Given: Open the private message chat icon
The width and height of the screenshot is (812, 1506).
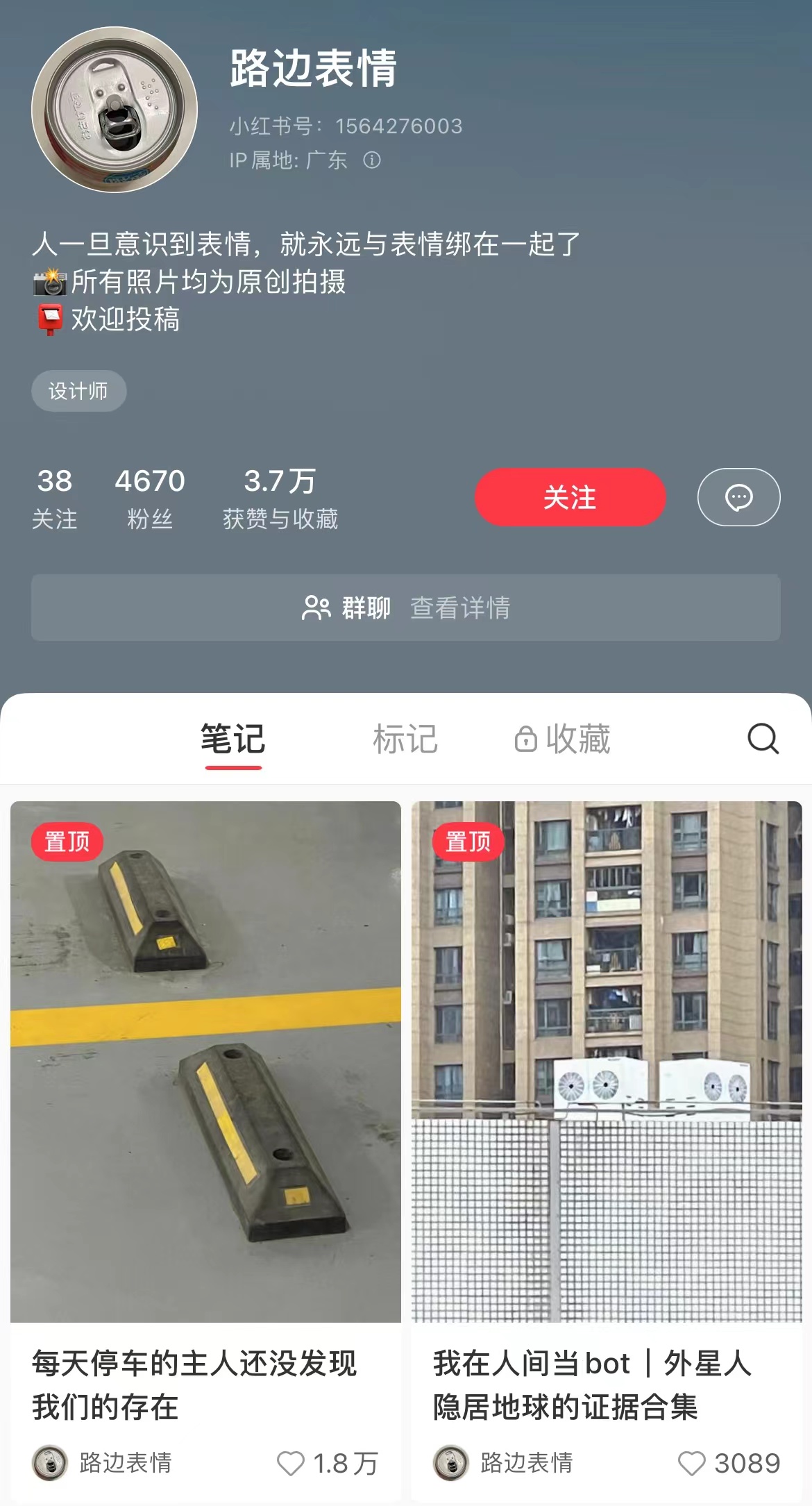Looking at the screenshot, I should tap(738, 497).
